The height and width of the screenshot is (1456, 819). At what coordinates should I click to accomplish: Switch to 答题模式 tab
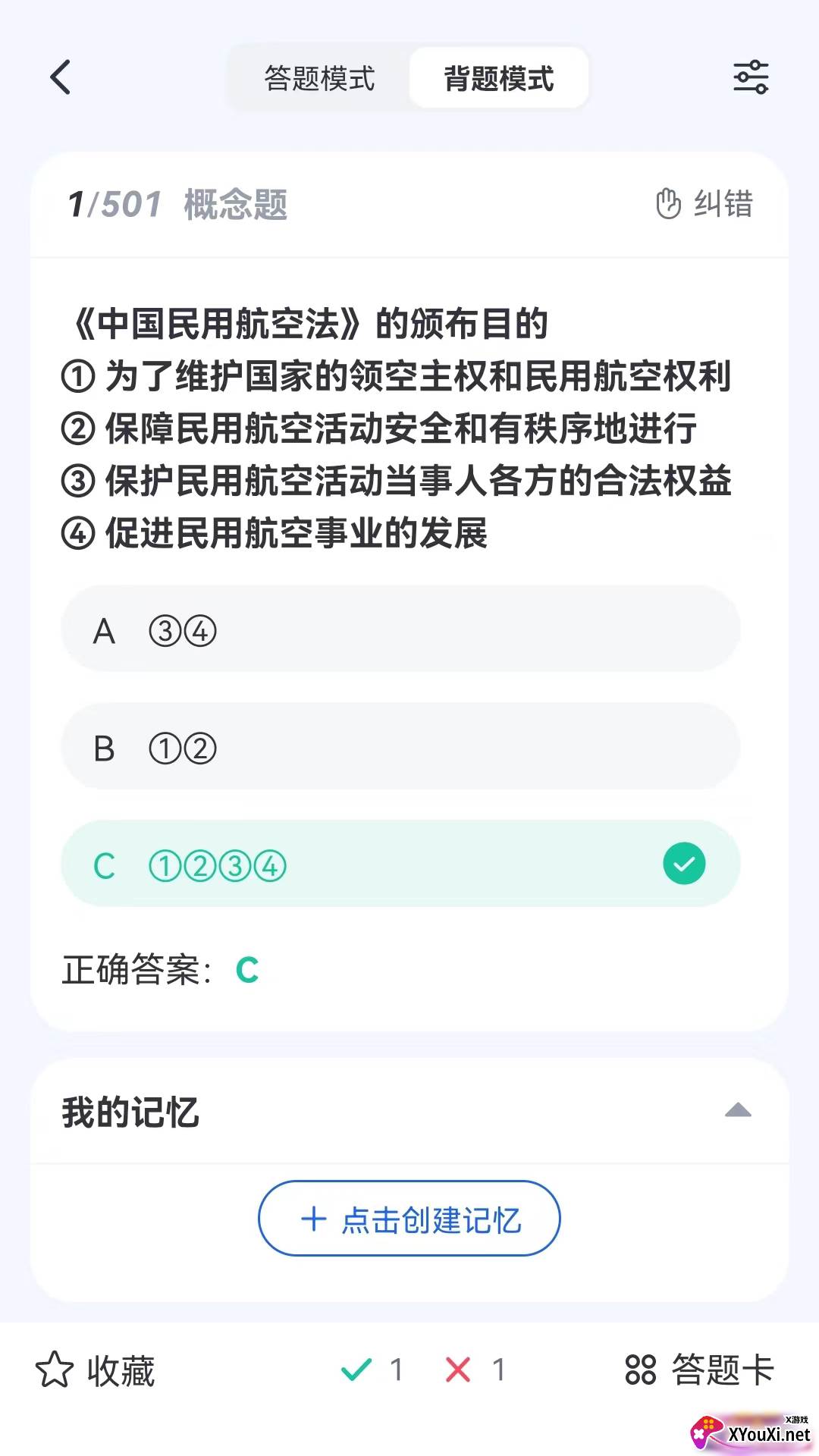(x=319, y=78)
